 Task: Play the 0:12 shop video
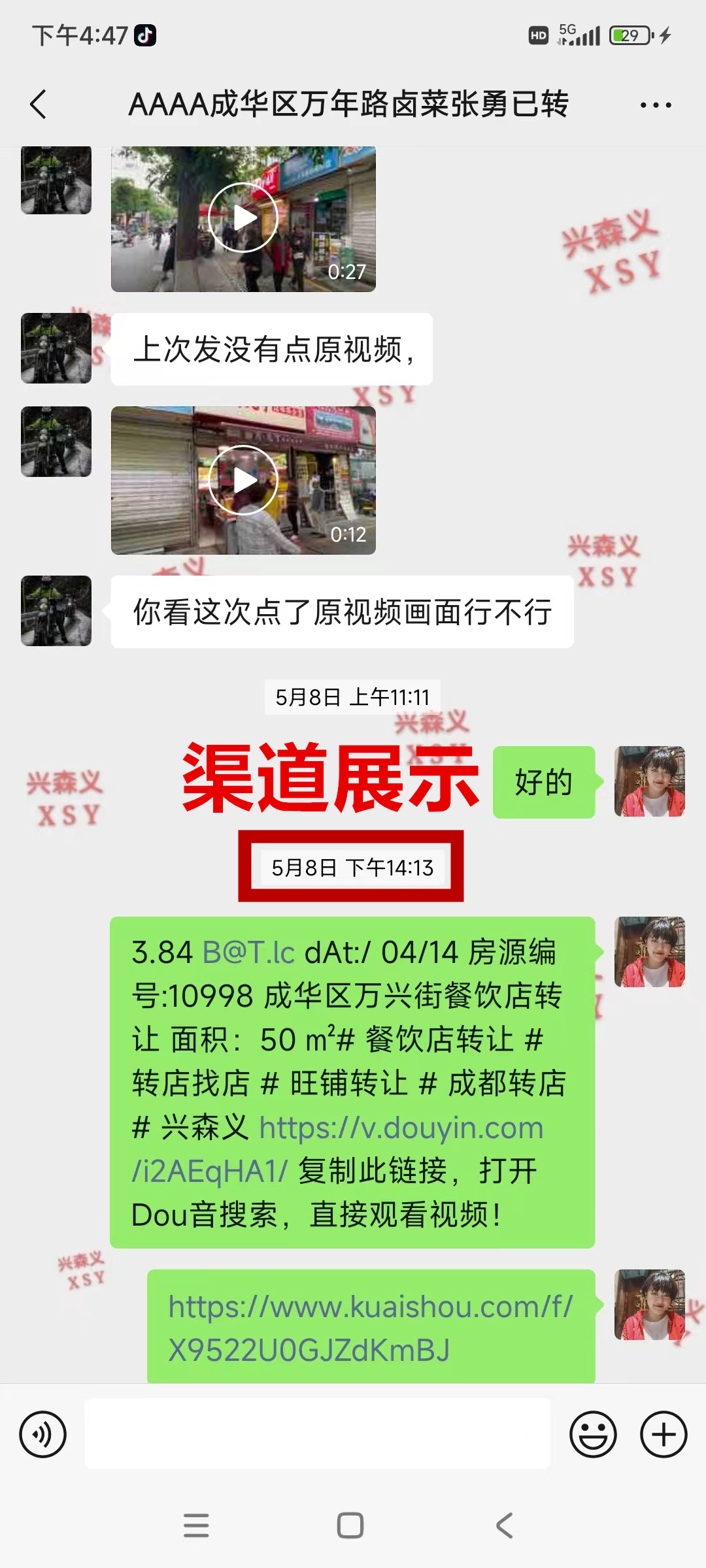(243, 480)
